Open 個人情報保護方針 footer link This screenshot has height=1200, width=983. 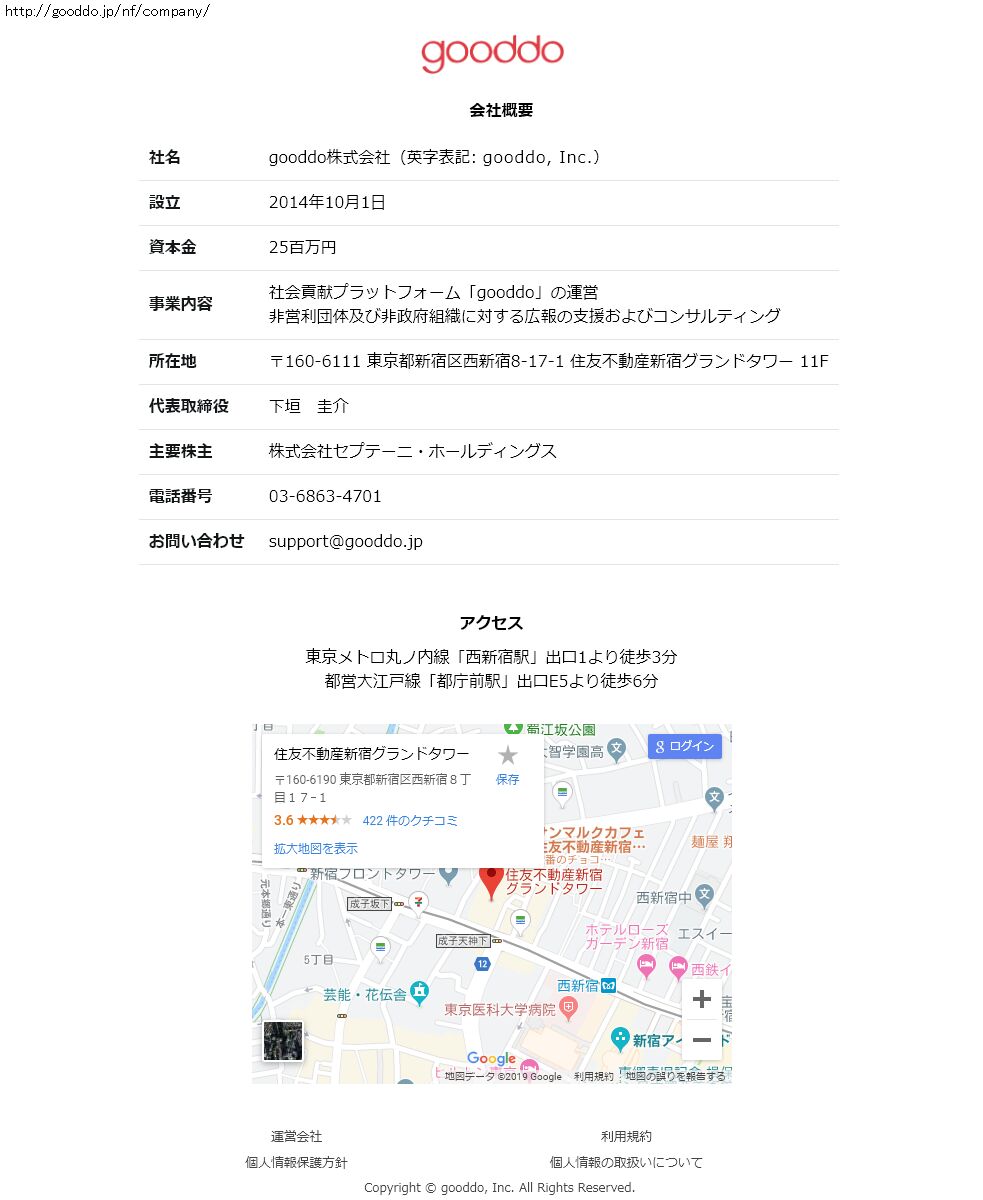[x=296, y=1162]
